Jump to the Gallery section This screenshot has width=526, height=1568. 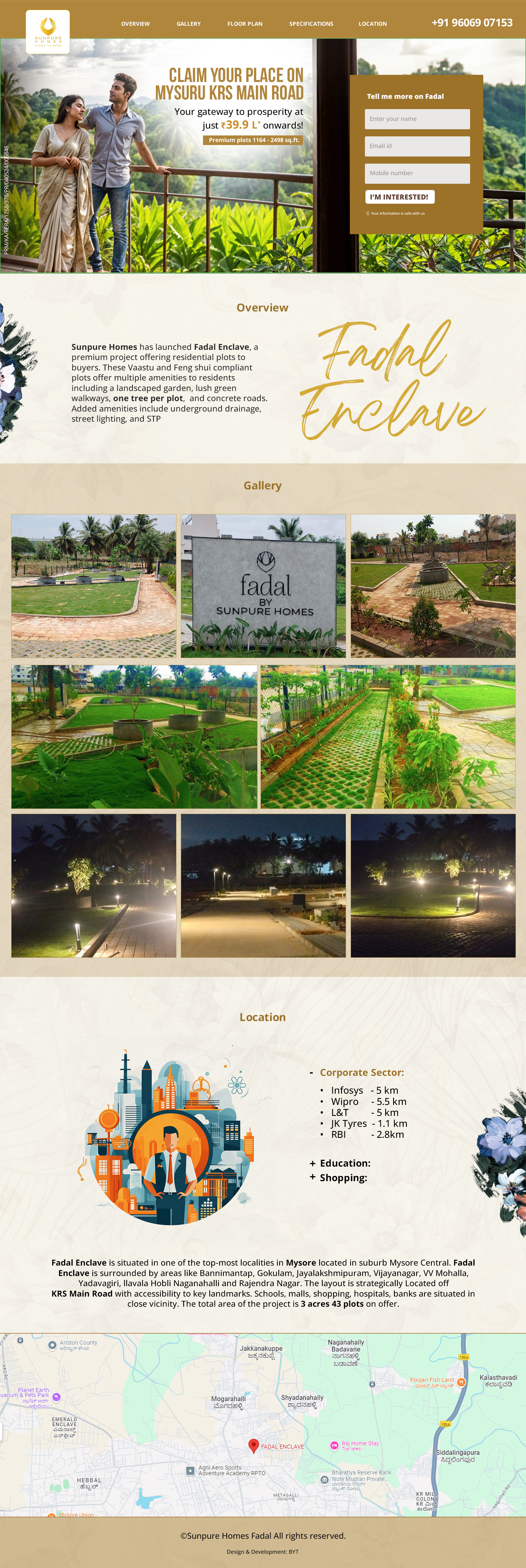[188, 24]
